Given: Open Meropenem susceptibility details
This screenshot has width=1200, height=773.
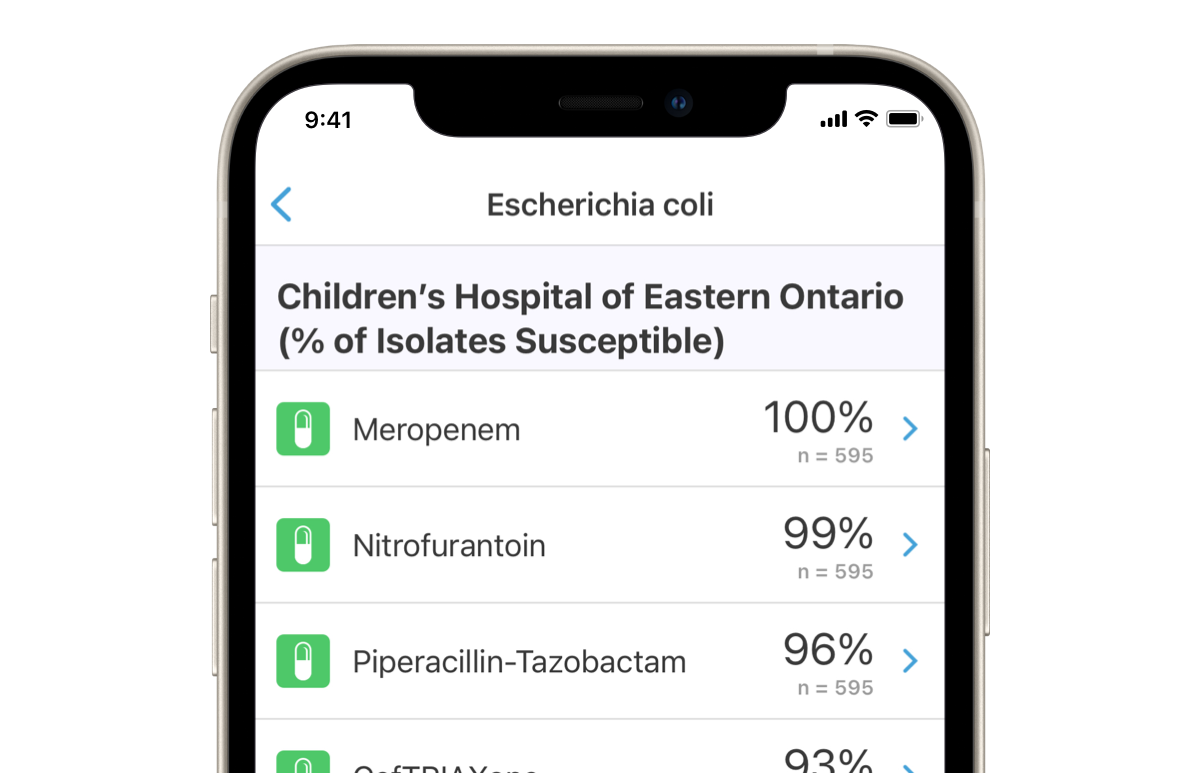Looking at the screenshot, I should click(x=598, y=430).
